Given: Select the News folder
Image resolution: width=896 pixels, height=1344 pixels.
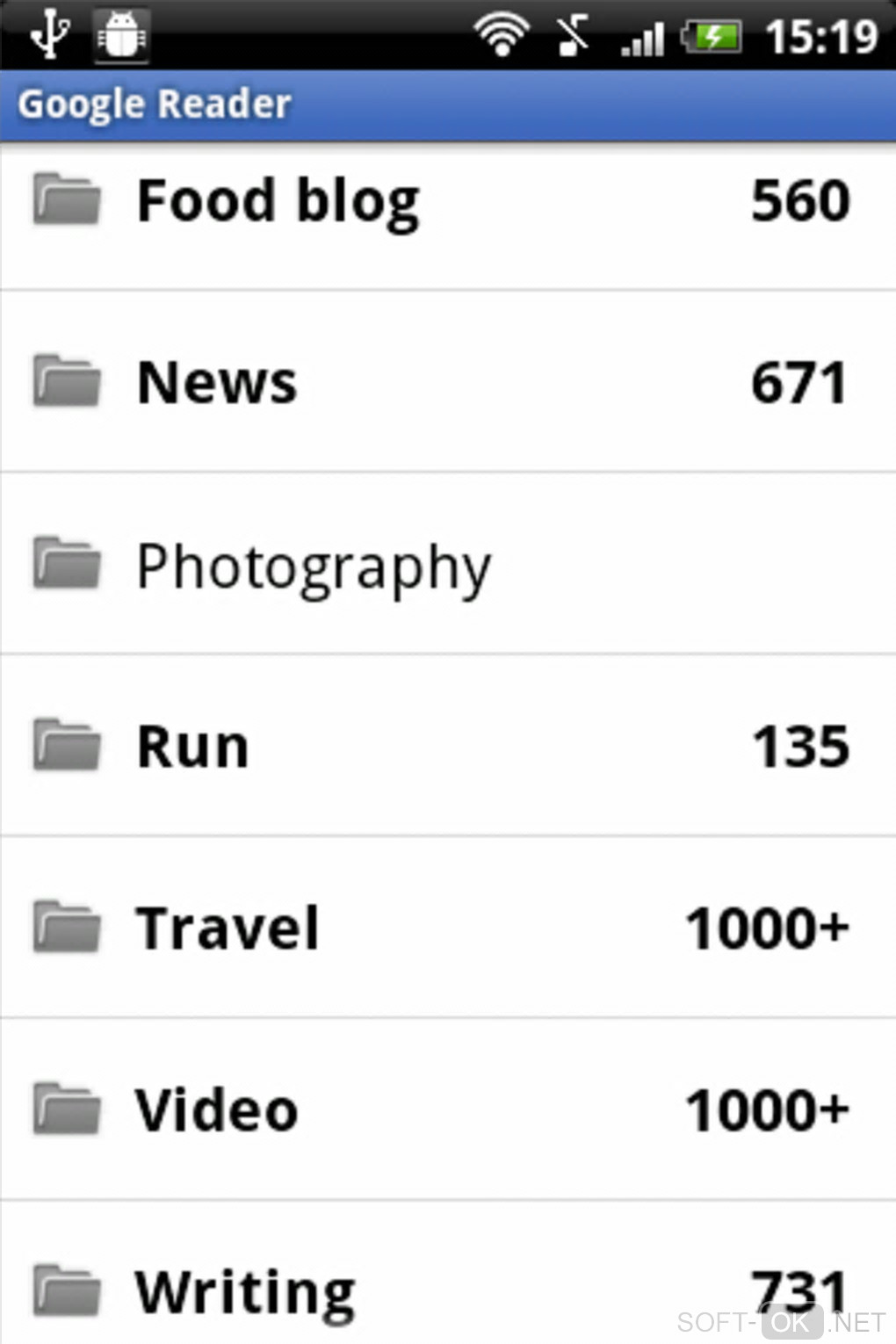Looking at the screenshot, I should pos(217,383).
